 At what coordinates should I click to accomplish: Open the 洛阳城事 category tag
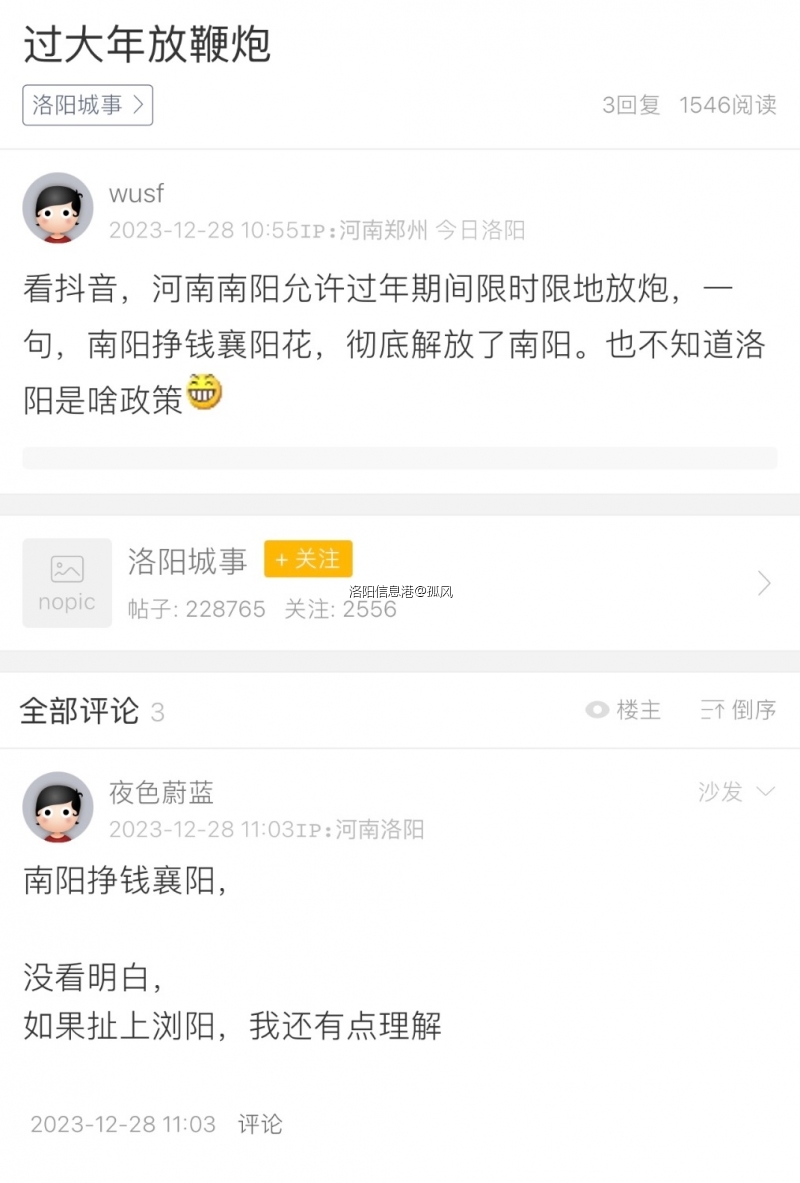click(x=87, y=105)
